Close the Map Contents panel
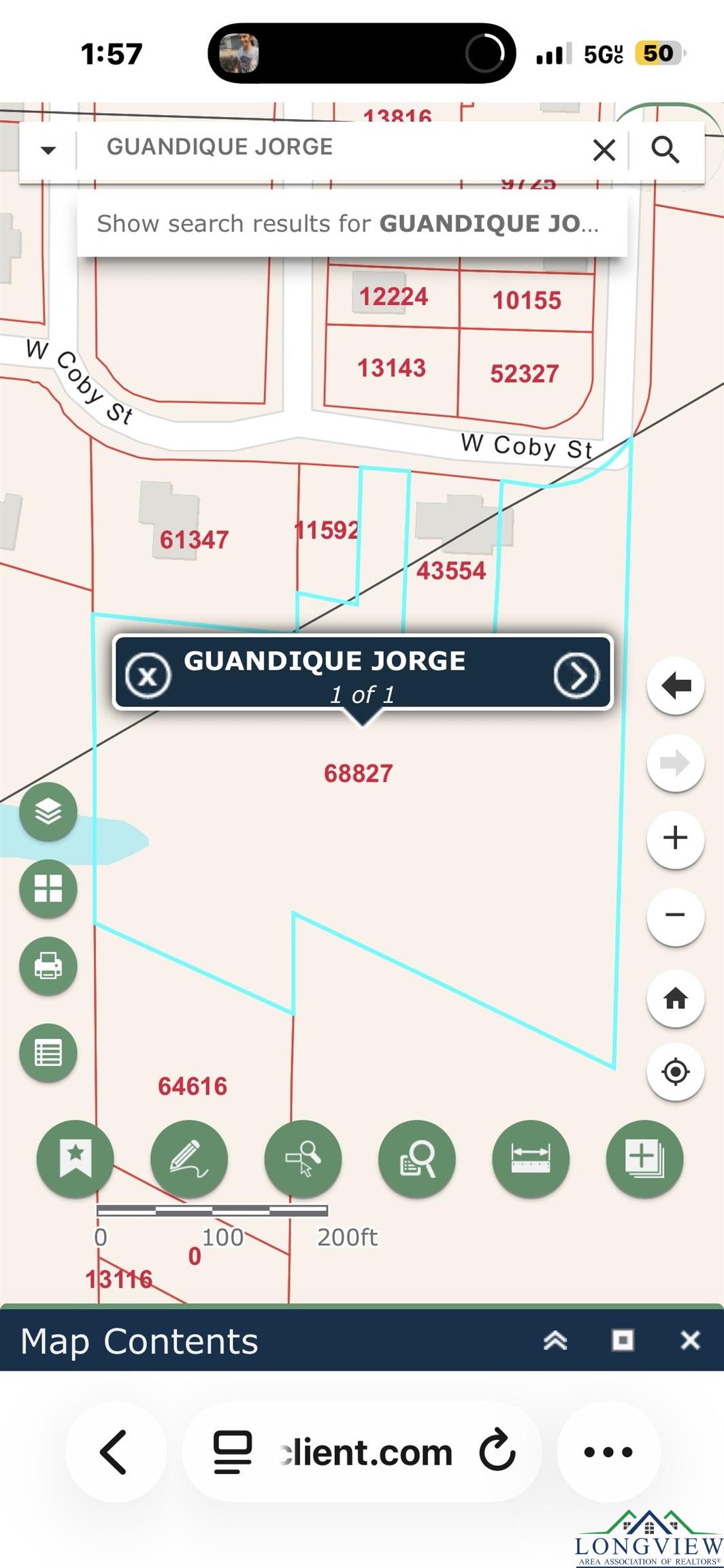The width and height of the screenshot is (724, 1568). coord(690,1340)
